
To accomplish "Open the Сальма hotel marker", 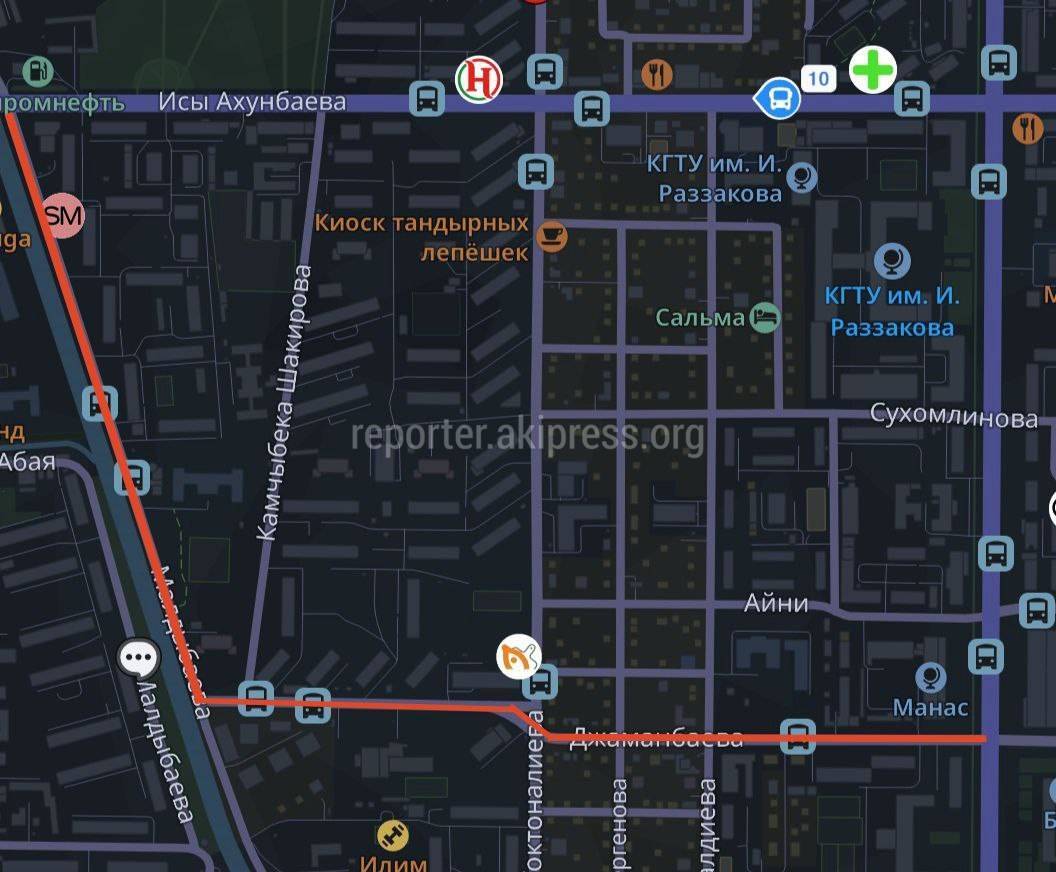I will [x=765, y=318].
